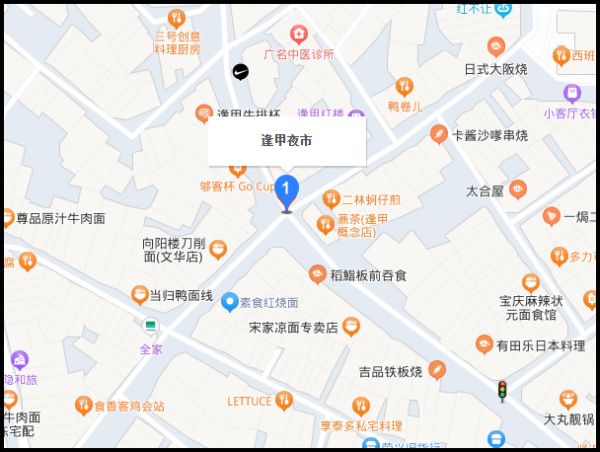Viewport: 600px width, 452px height.
Task: Select the 吉品铁板烧 restaurant pin
Action: [x=437, y=371]
